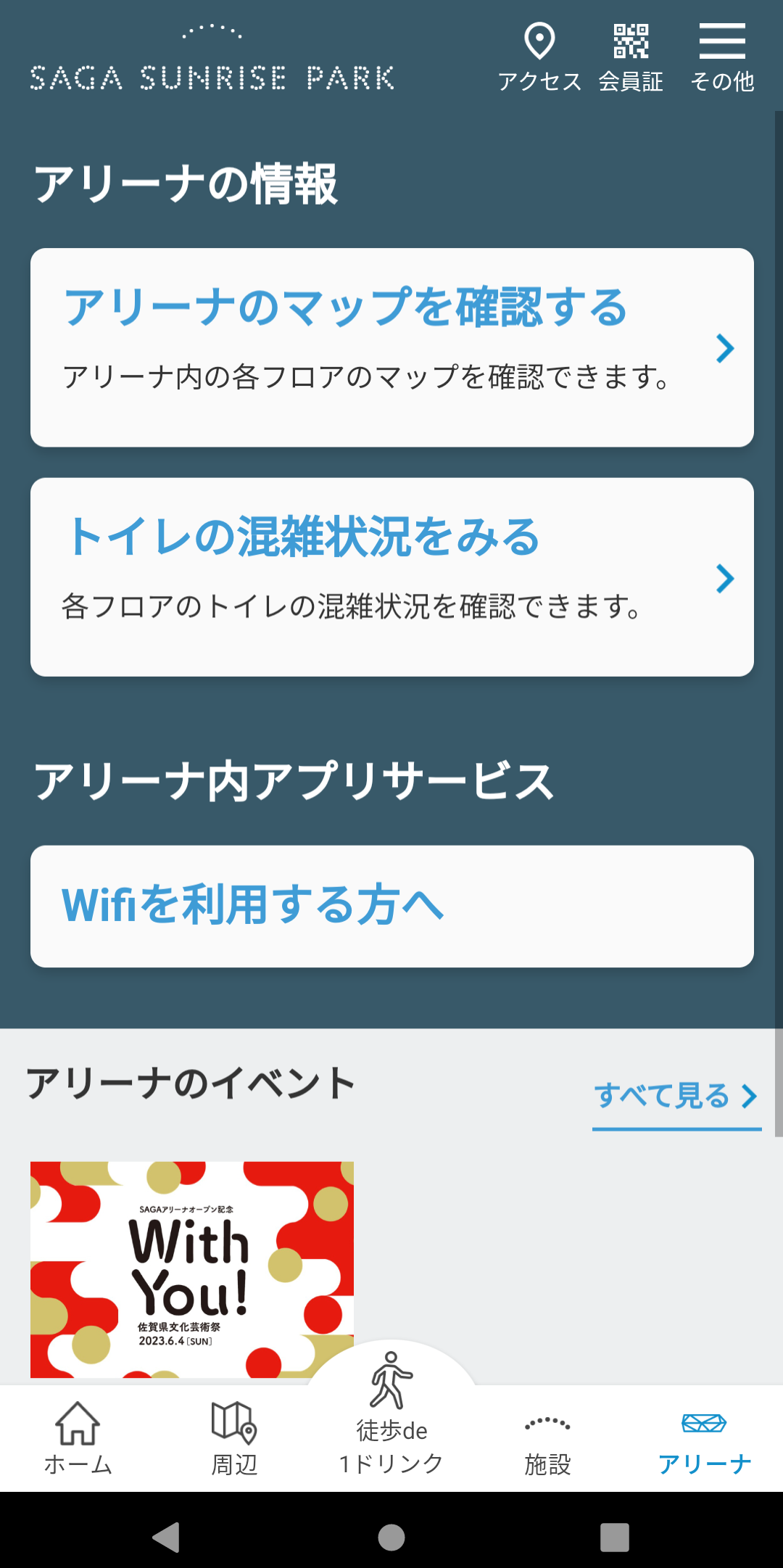Open the アクセス location pin icon
This screenshot has width=783, height=1568.
(x=539, y=44)
